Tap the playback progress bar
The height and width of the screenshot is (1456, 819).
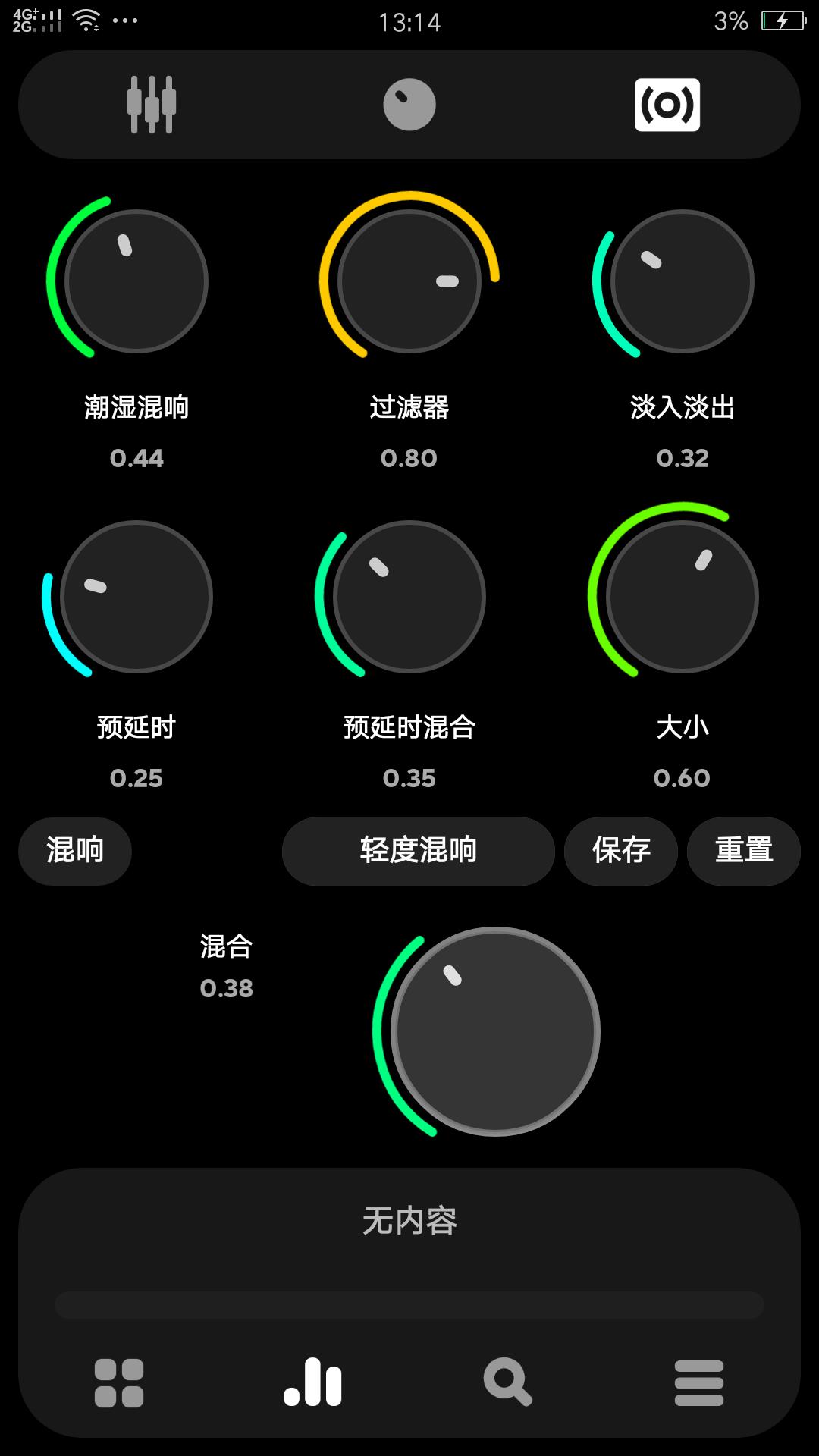coord(409,1305)
